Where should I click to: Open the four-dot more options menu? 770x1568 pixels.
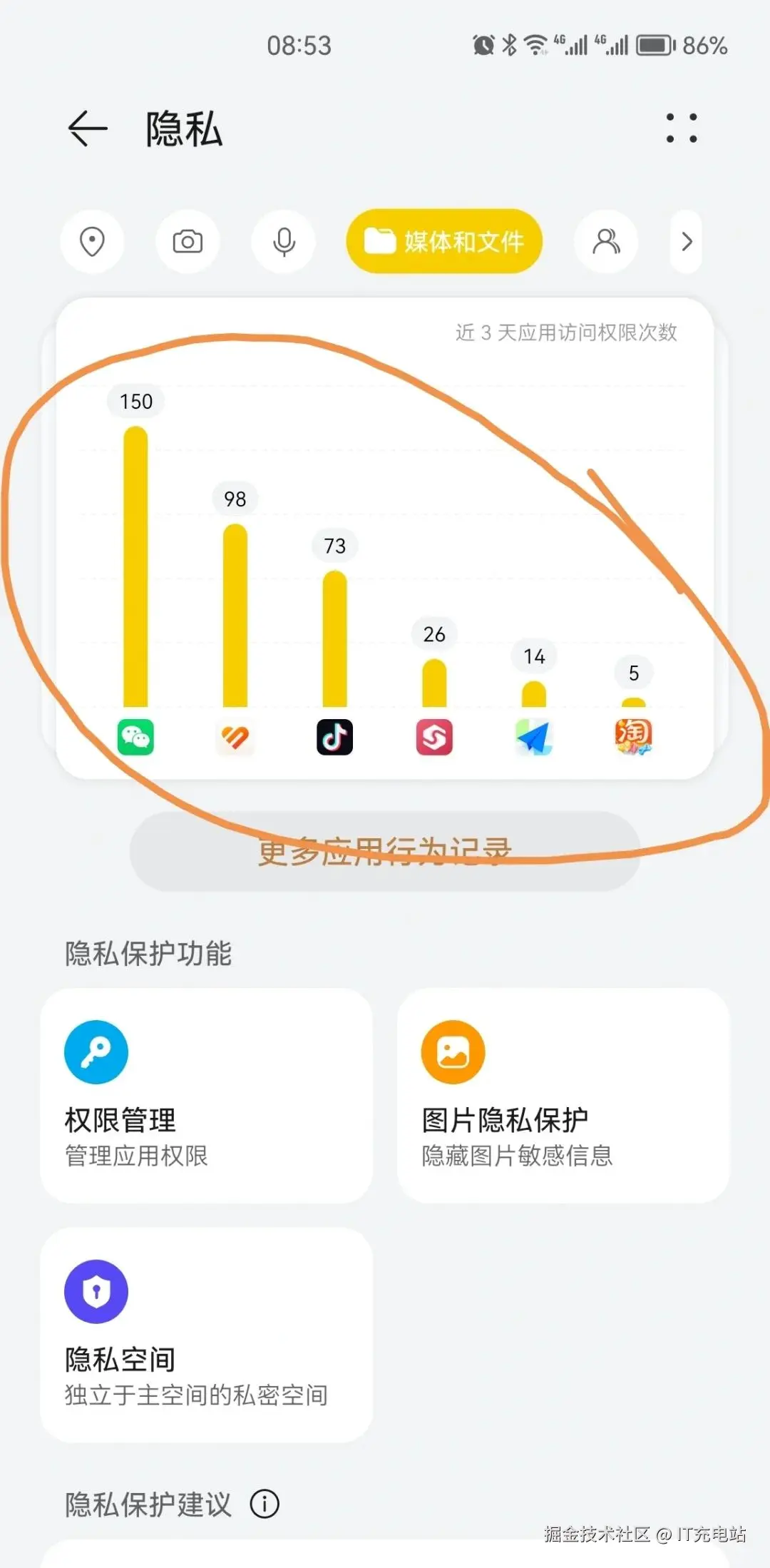(x=681, y=128)
